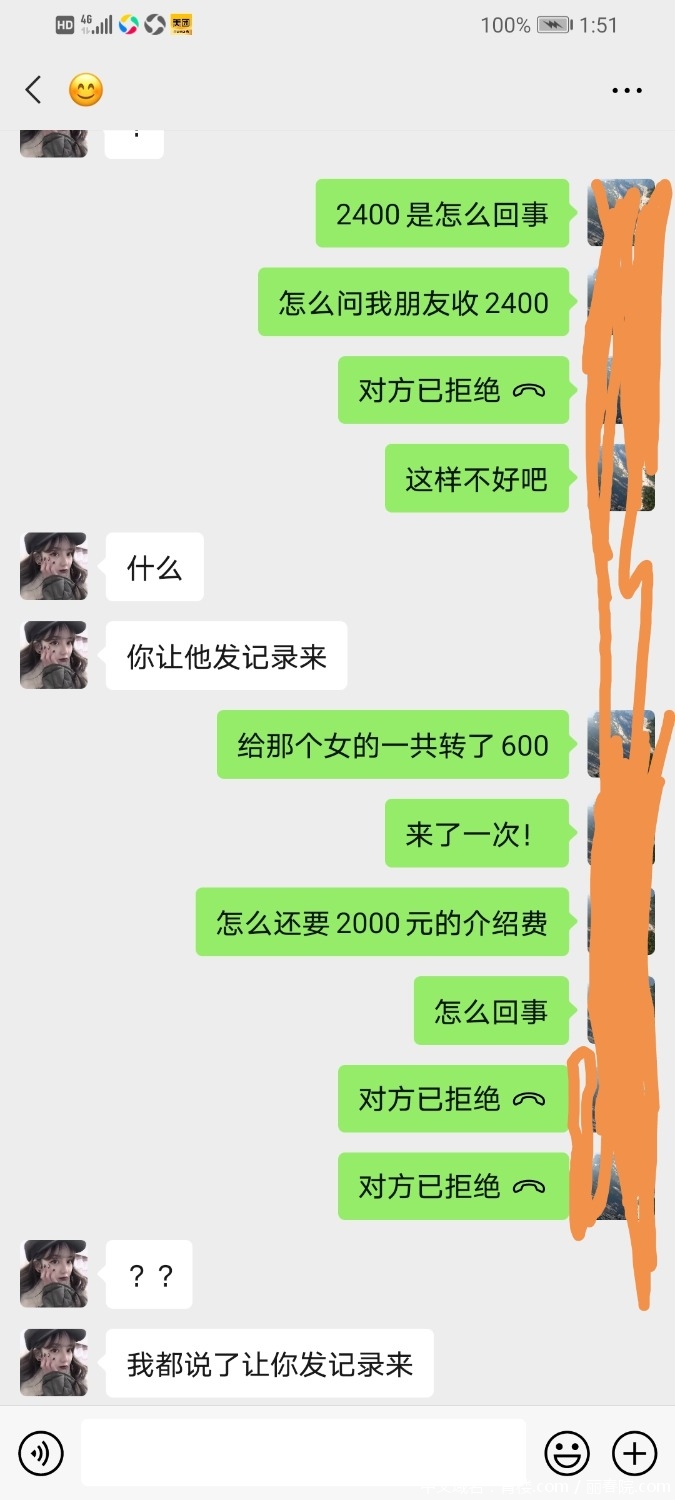Switch to voice message input
This screenshot has width=675, height=1500.
[41, 1452]
